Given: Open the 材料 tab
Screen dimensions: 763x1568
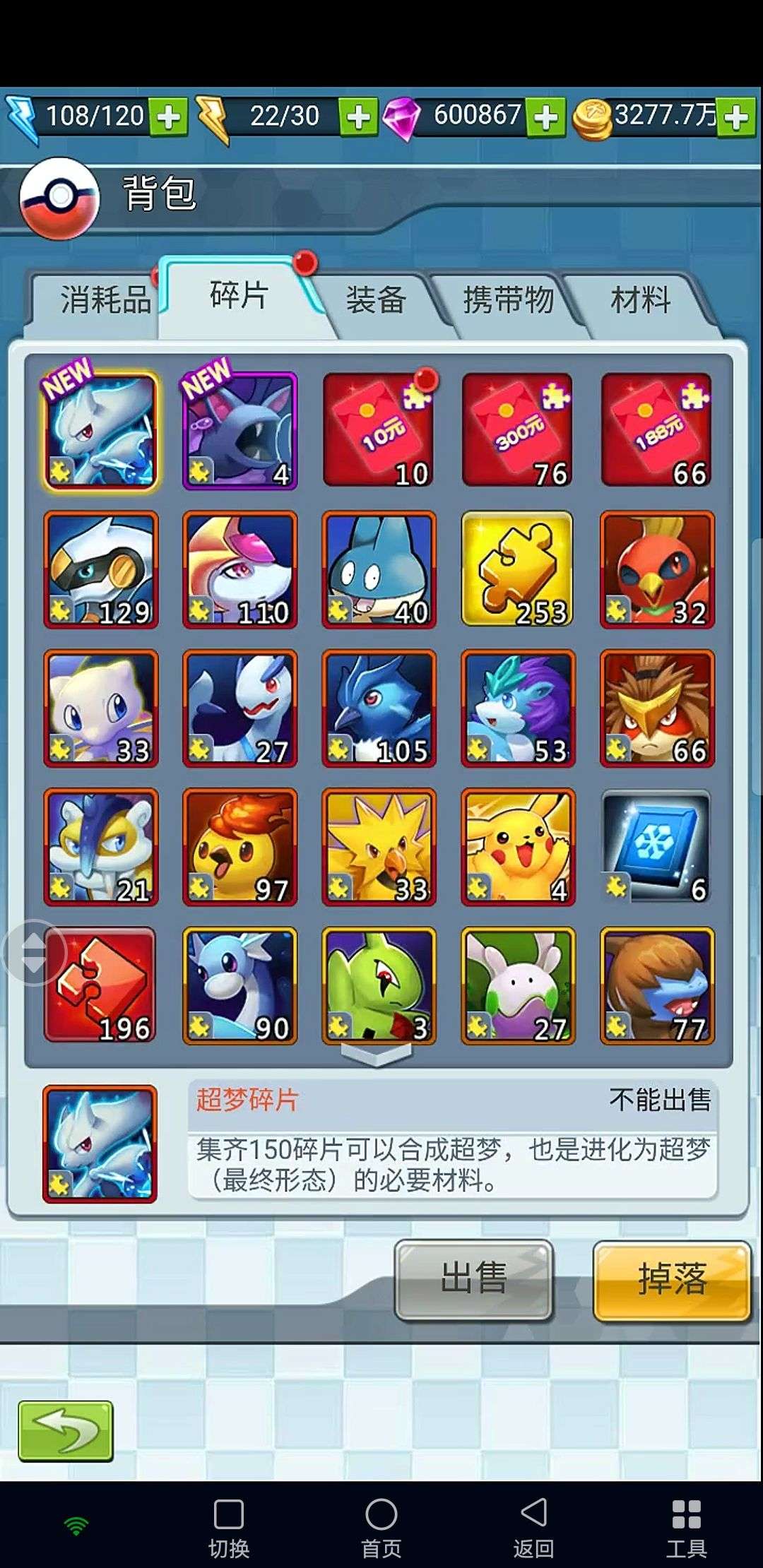Looking at the screenshot, I should click(x=640, y=299).
